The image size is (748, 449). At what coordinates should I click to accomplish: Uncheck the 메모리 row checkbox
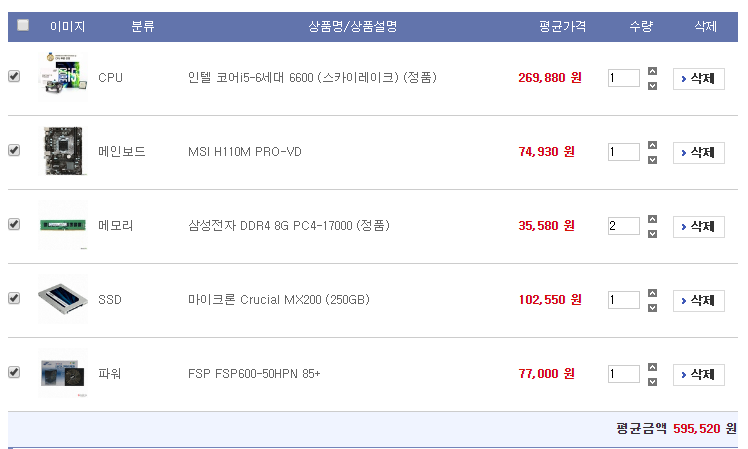pyautogui.click(x=14, y=224)
